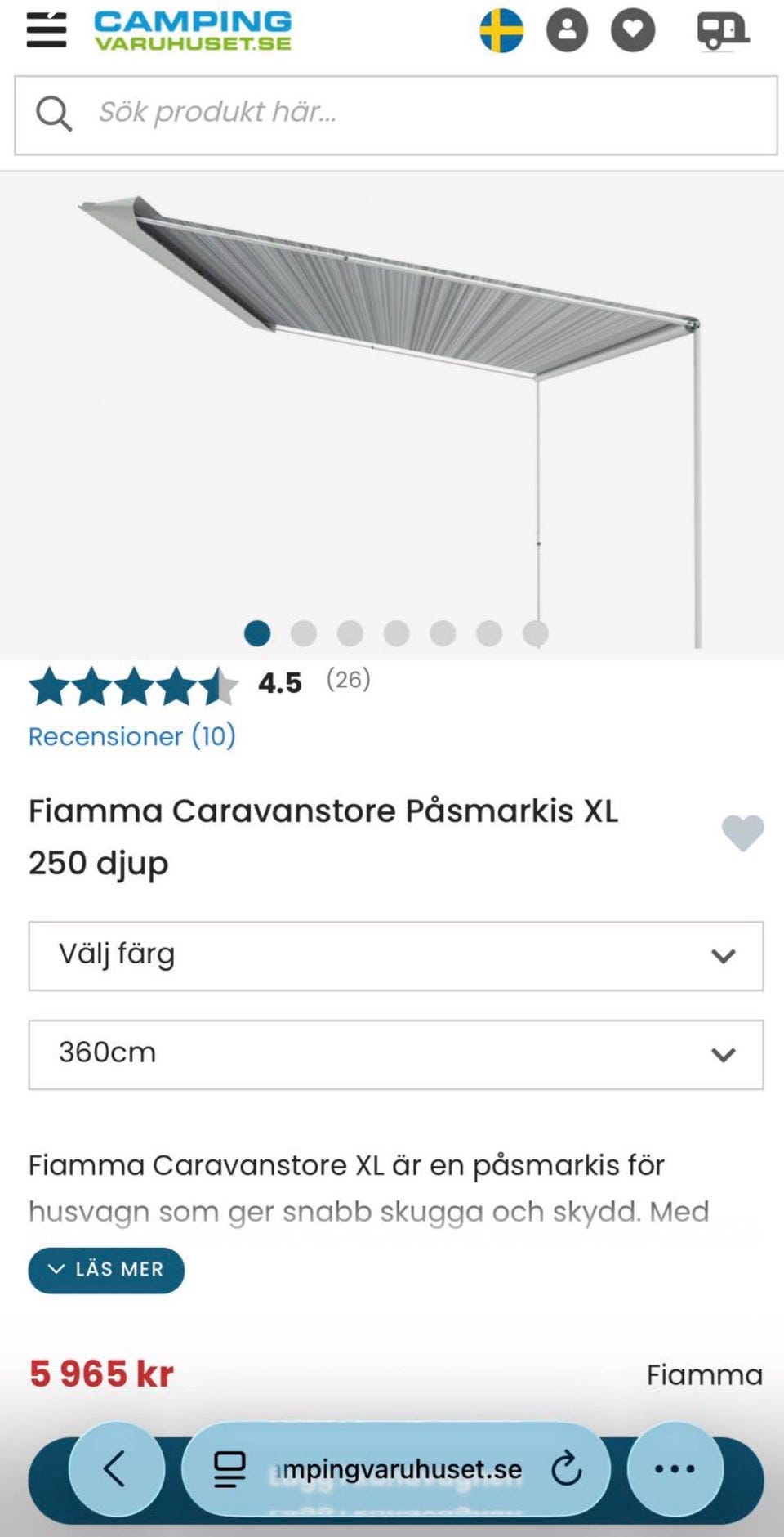Viewport: 784px width, 1537px height.
Task: Open Recensioner (10) reviews link
Action: (x=132, y=736)
